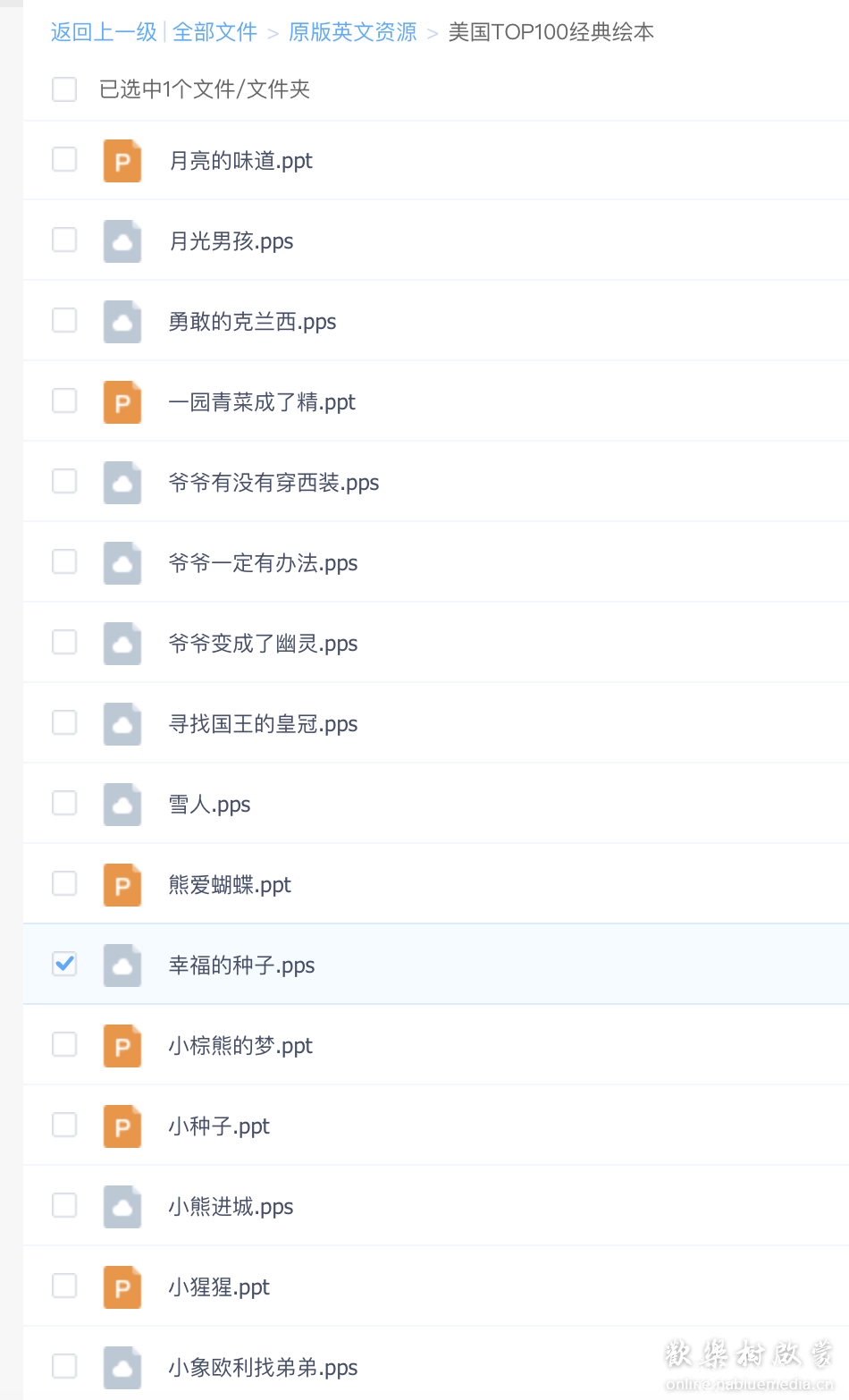Viewport: 849px width, 1400px height.
Task: Click the 返回上一级 link
Action: [x=104, y=31]
